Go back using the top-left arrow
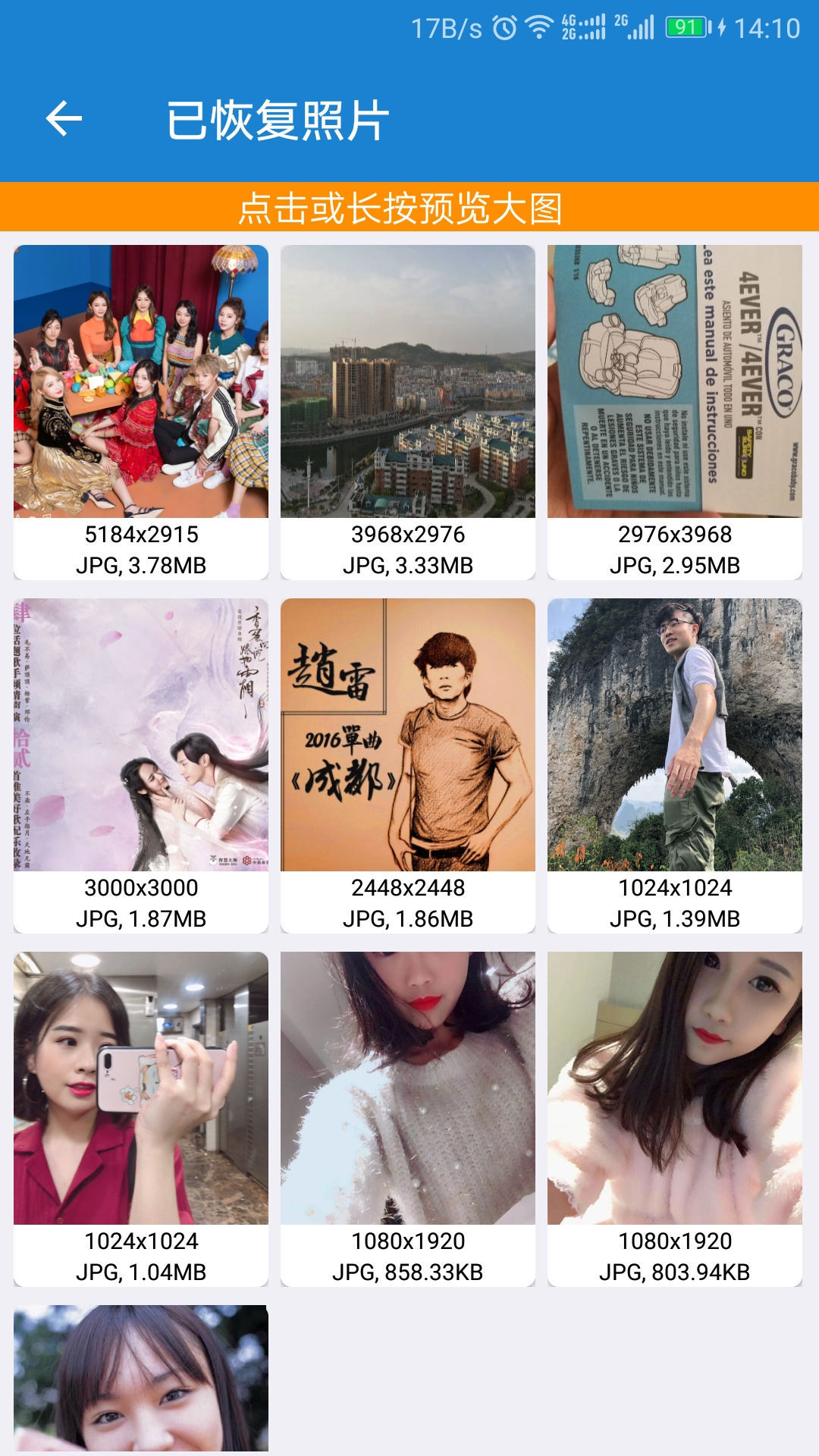This screenshot has height=1456, width=819. (x=64, y=119)
